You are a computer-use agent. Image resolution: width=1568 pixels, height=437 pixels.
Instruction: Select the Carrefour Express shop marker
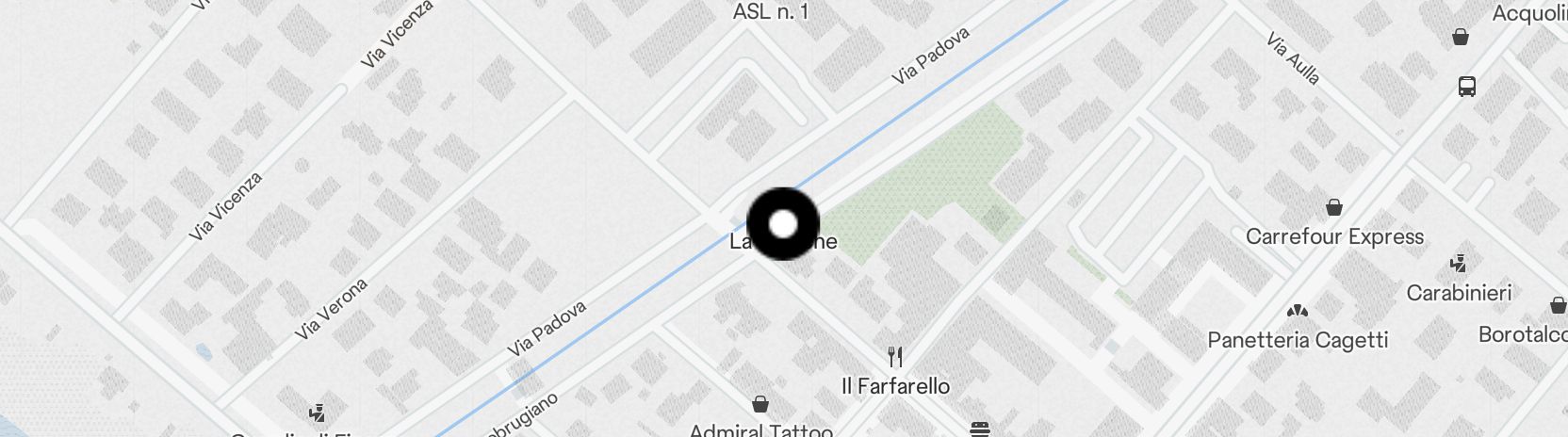pyautogui.click(x=1334, y=207)
